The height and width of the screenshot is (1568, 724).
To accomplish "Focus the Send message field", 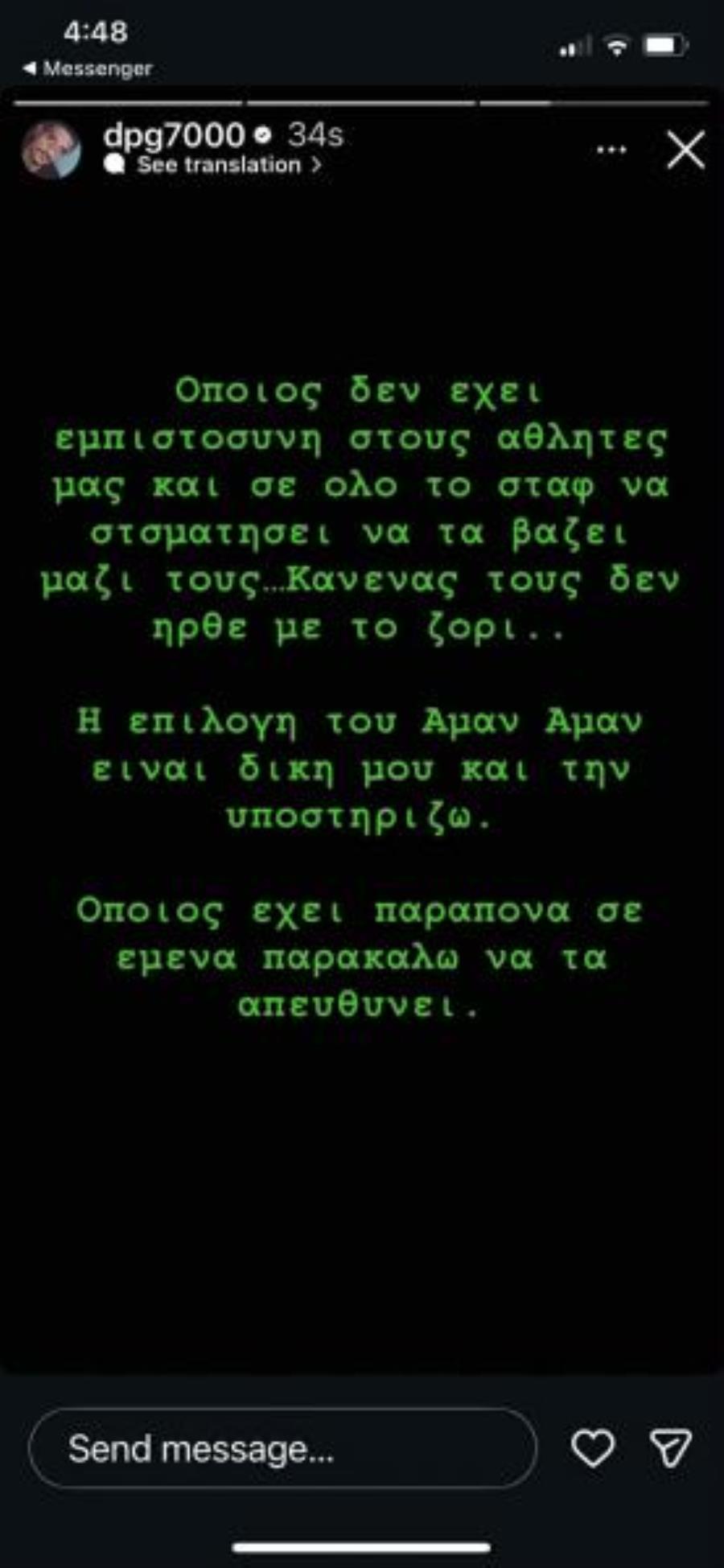I will pos(282,1449).
